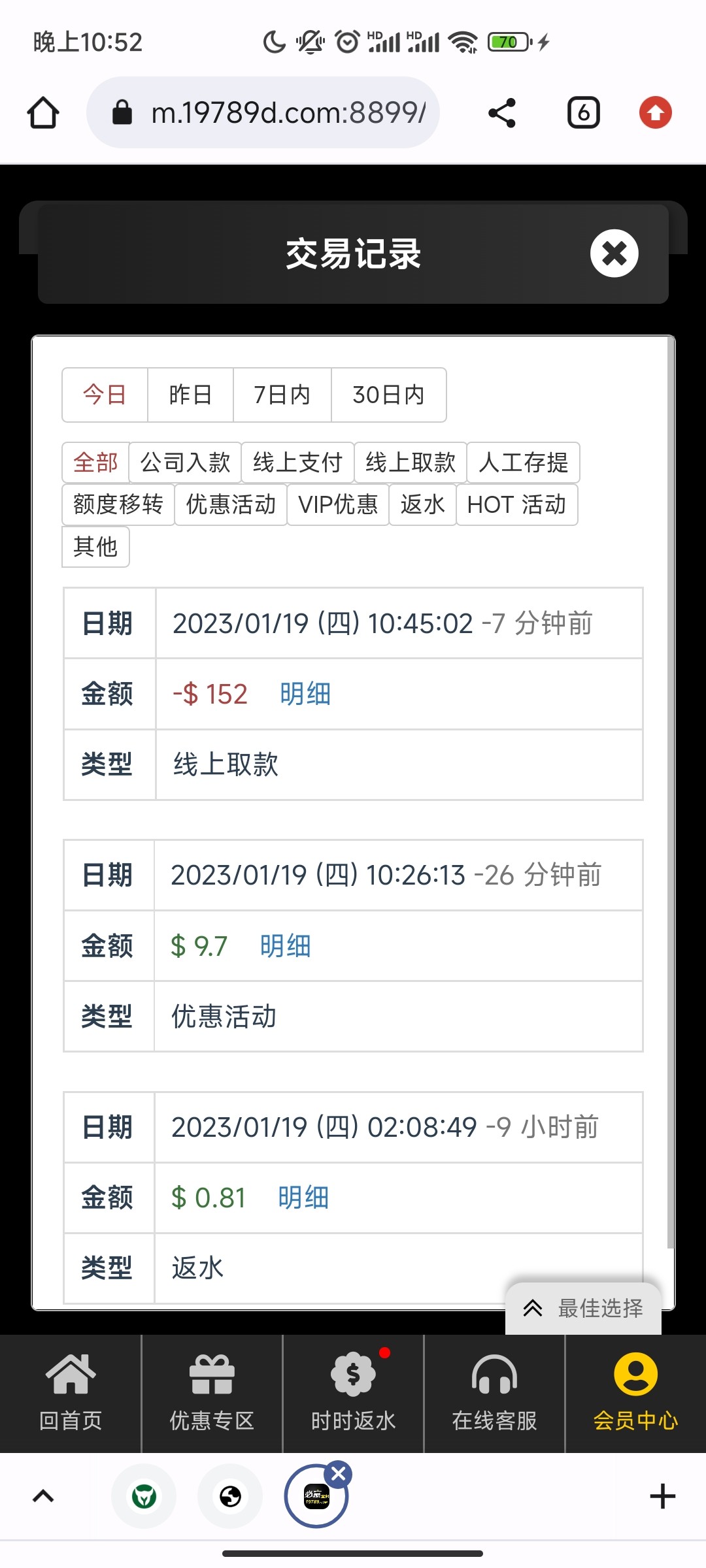Filter by 额度移转

[118, 504]
